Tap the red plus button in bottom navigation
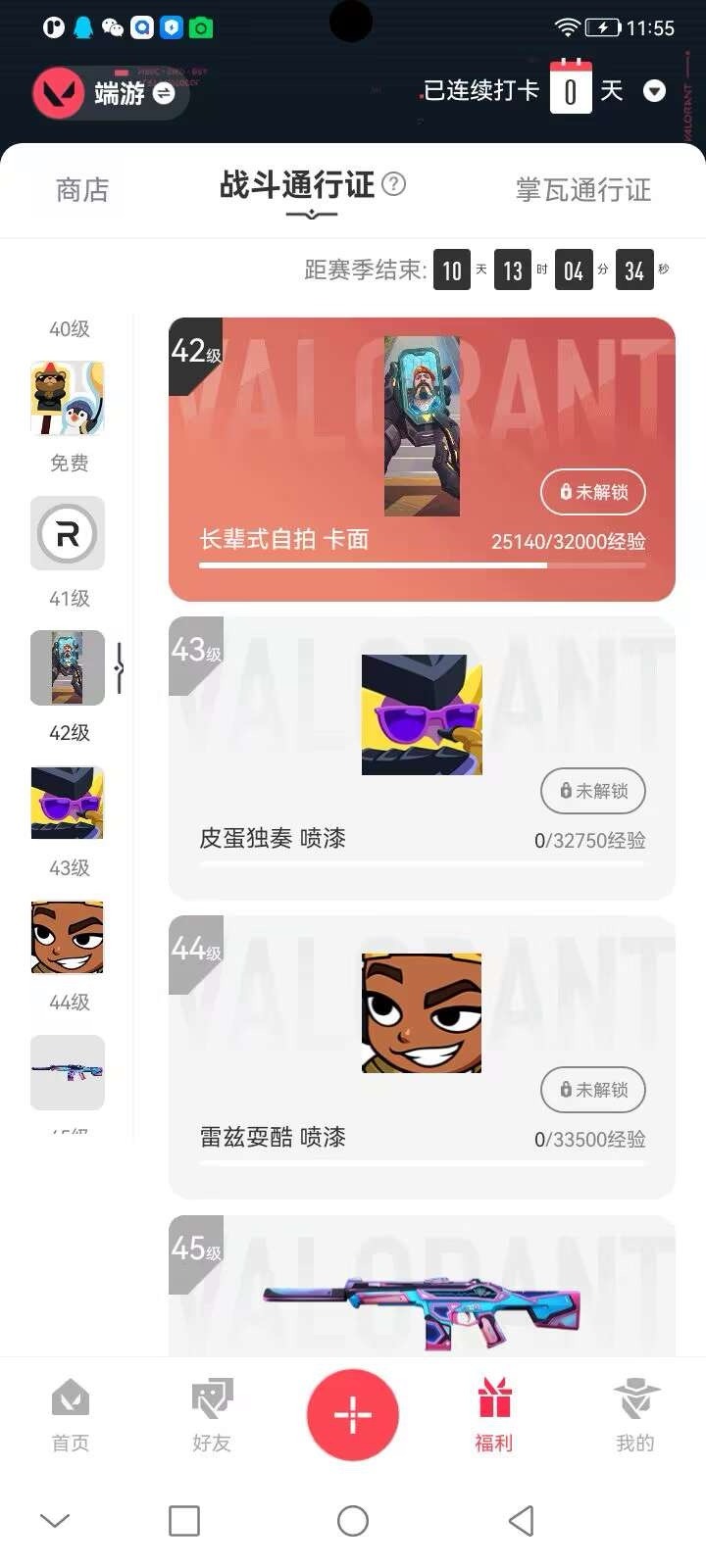 pos(352,1414)
